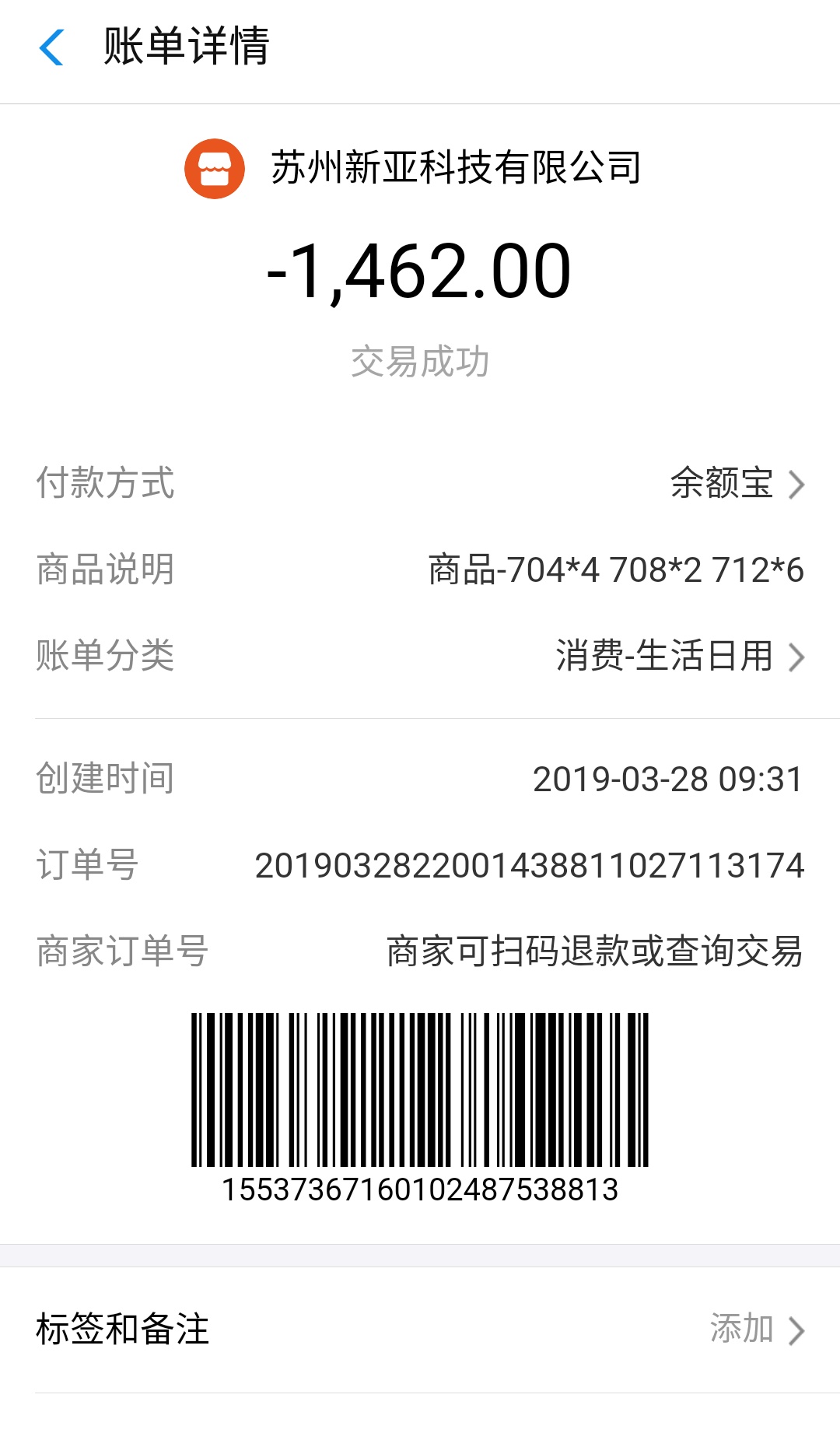Change the 账单分类 category row

[x=420, y=656]
